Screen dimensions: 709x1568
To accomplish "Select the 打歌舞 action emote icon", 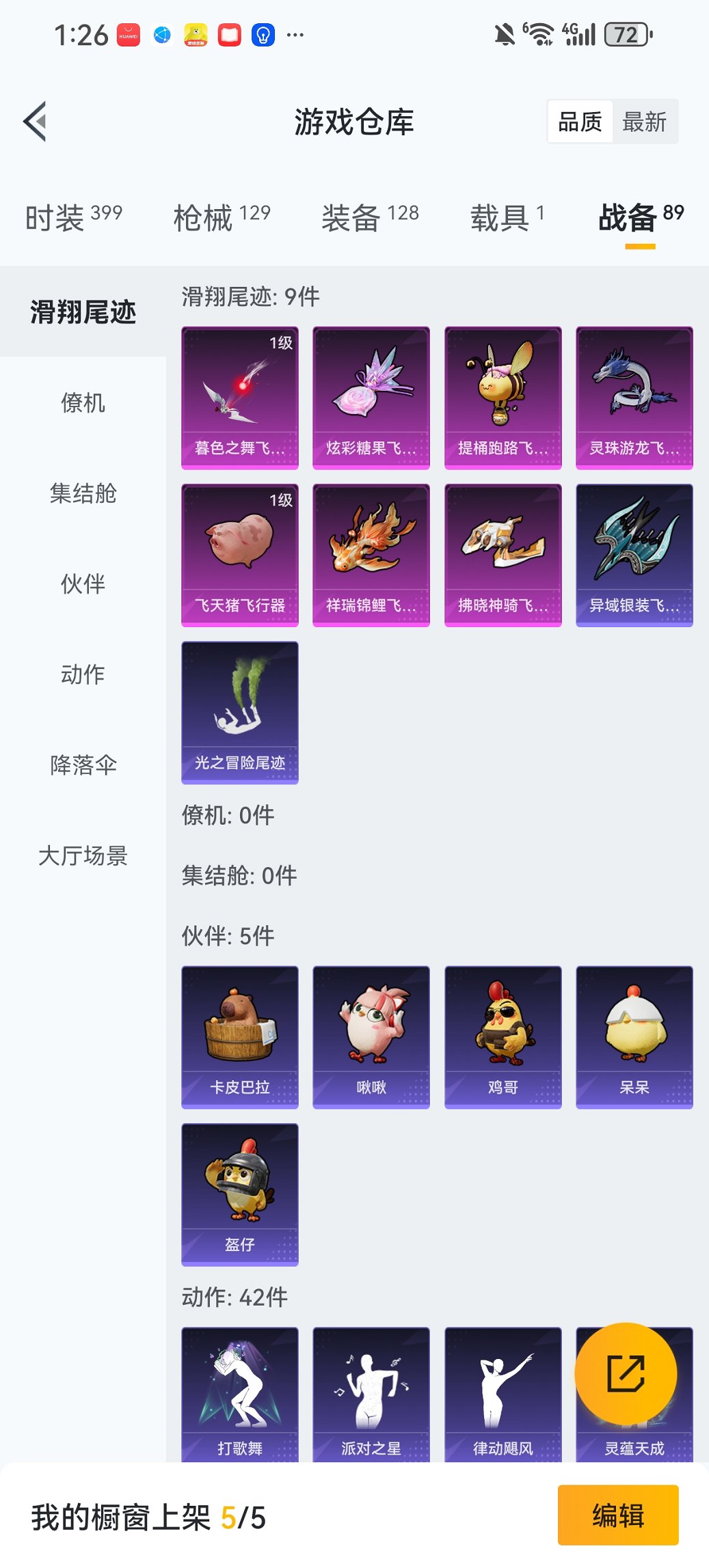I will [x=239, y=1396].
